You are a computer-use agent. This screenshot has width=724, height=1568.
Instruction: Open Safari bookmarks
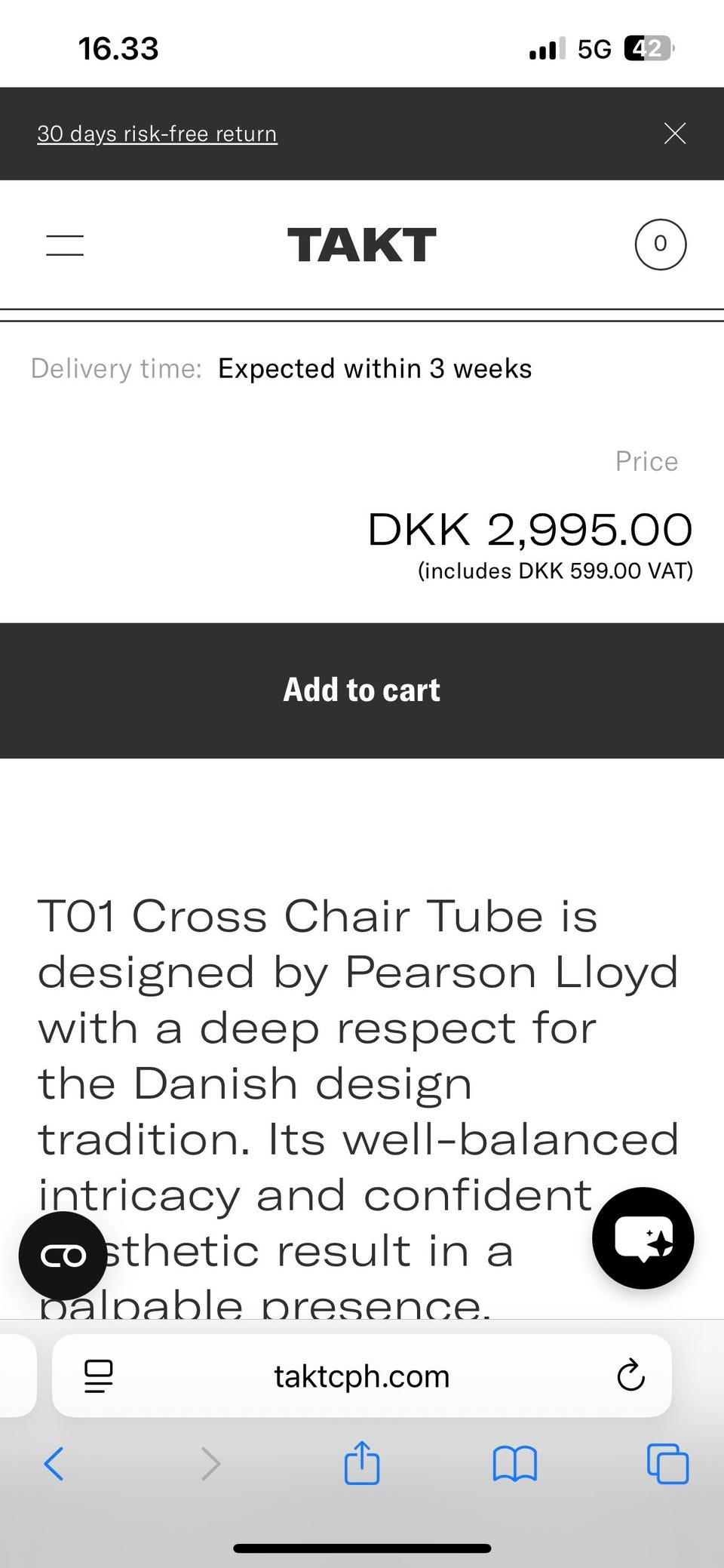click(x=514, y=1464)
